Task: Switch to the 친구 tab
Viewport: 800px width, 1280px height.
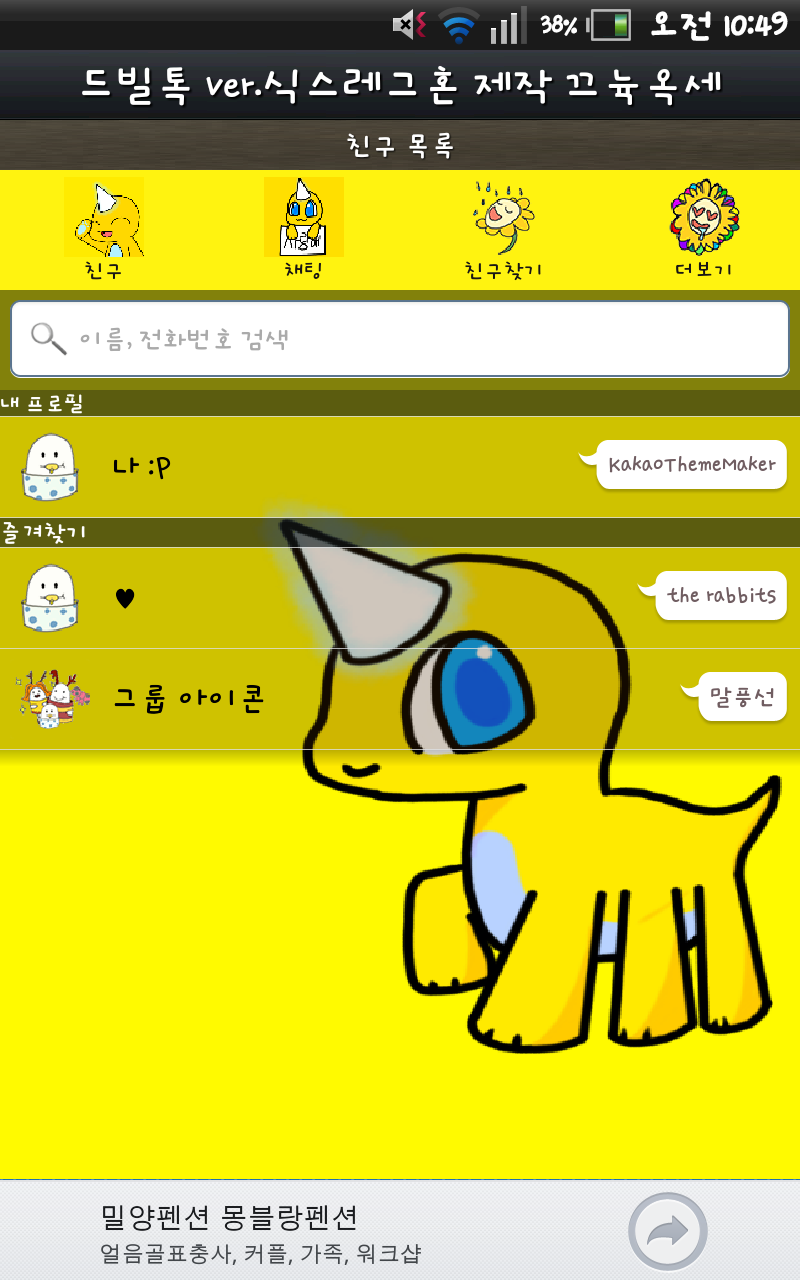Action: (103, 228)
